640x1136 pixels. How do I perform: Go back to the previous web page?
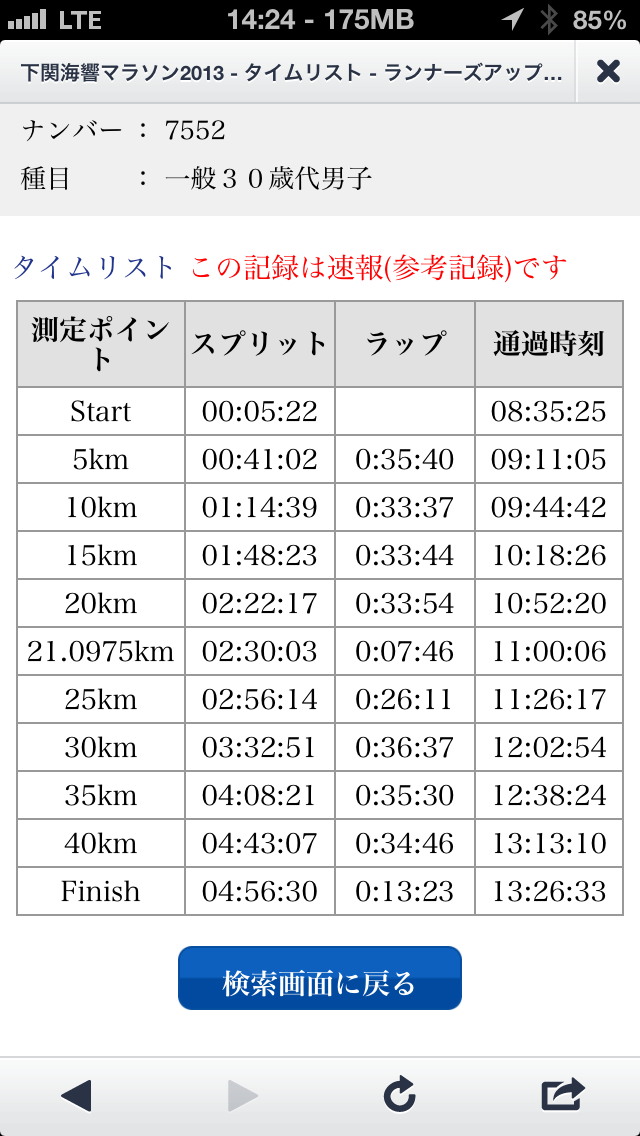(77, 1096)
